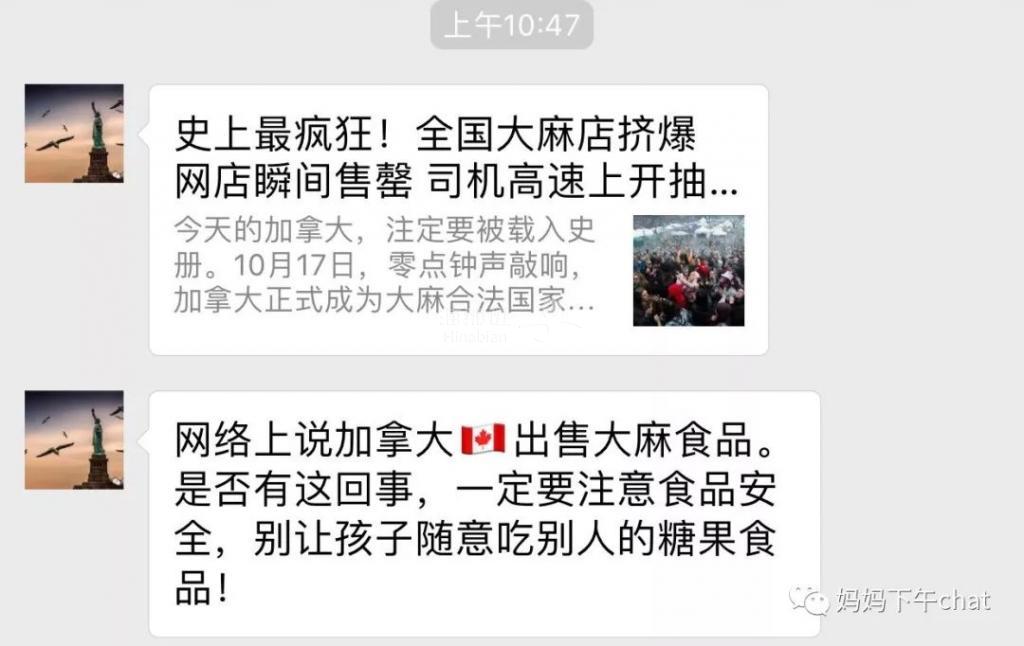The image size is (1024, 646).
Task: Open sender's avatar beside the 网络上说加拿大 message
Action: (74, 440)
